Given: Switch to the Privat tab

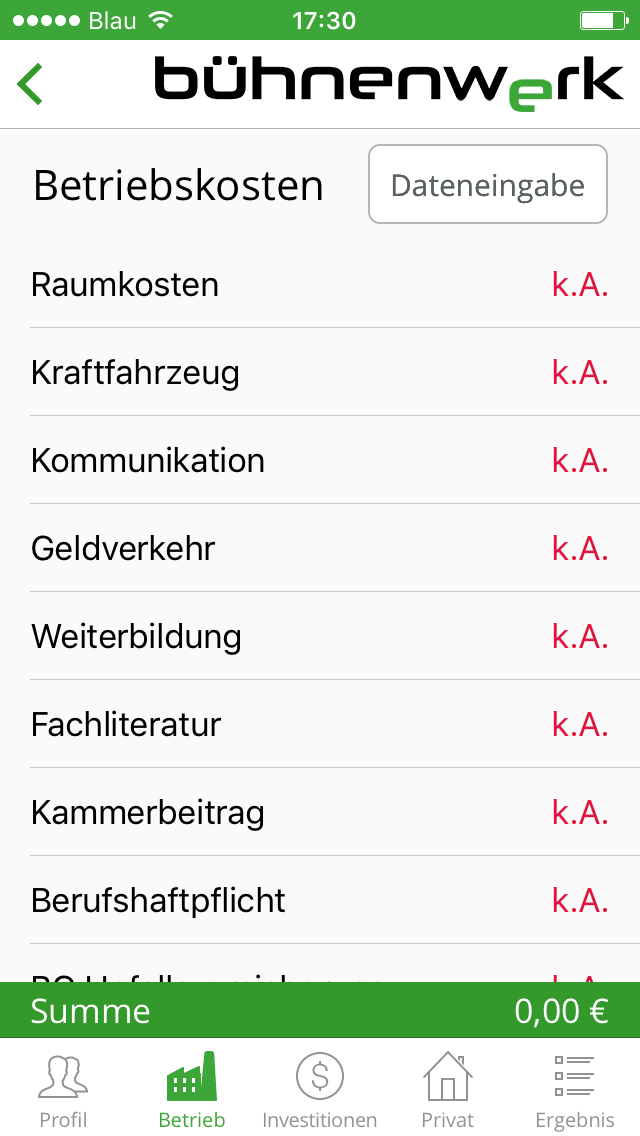Looking at the screenshot, I should pyautogui.click(x=448, y=1090).
